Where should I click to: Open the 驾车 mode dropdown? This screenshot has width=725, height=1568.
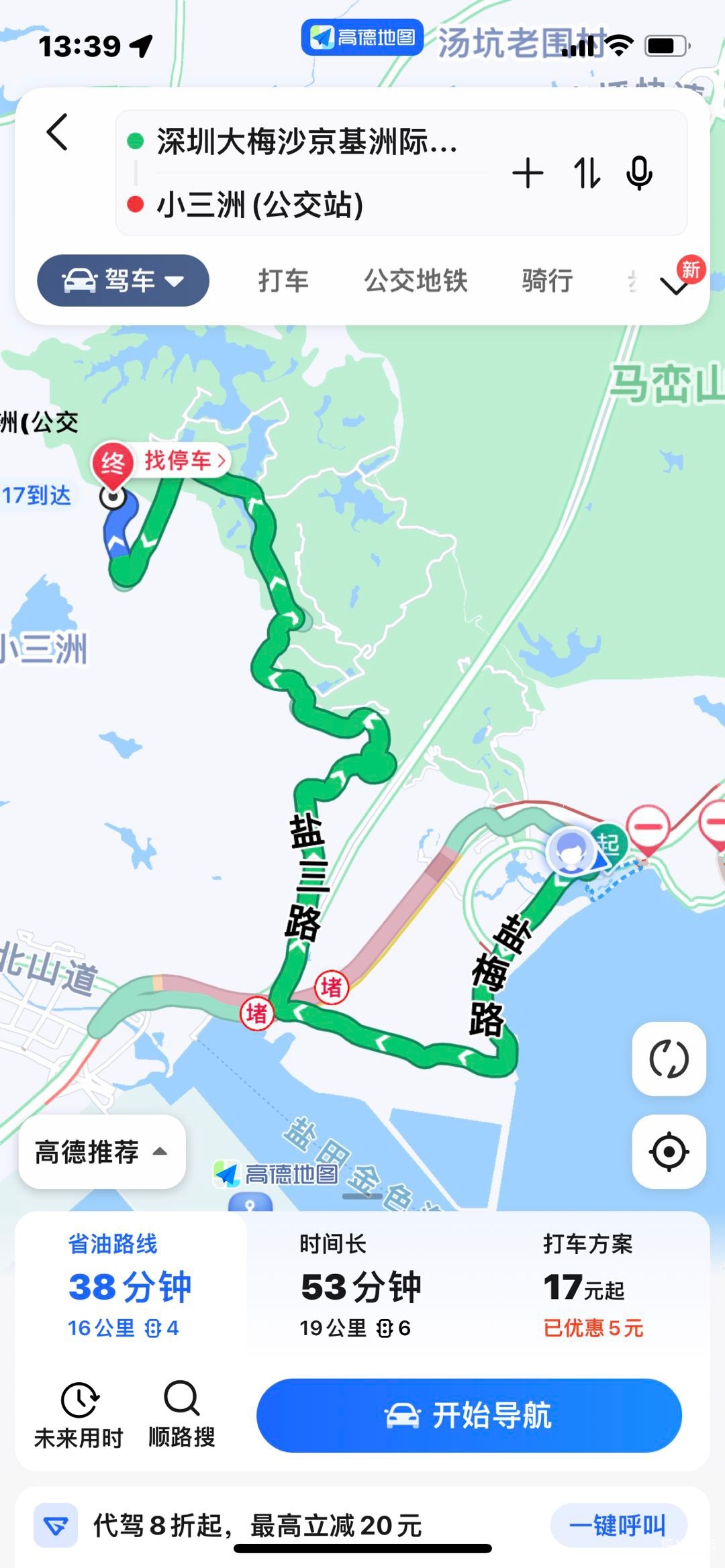click(123, 280)
